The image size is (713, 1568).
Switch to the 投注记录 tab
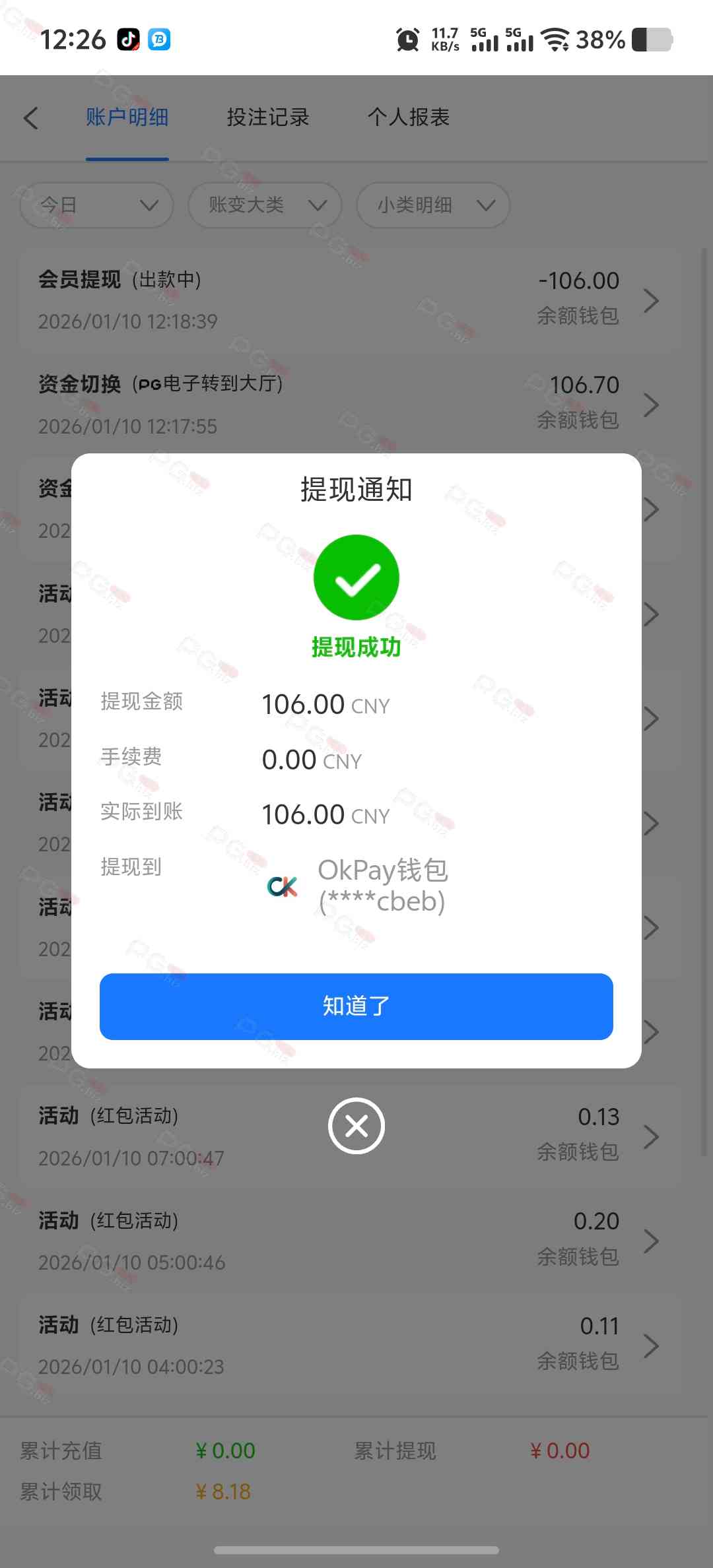pos(267,117)
